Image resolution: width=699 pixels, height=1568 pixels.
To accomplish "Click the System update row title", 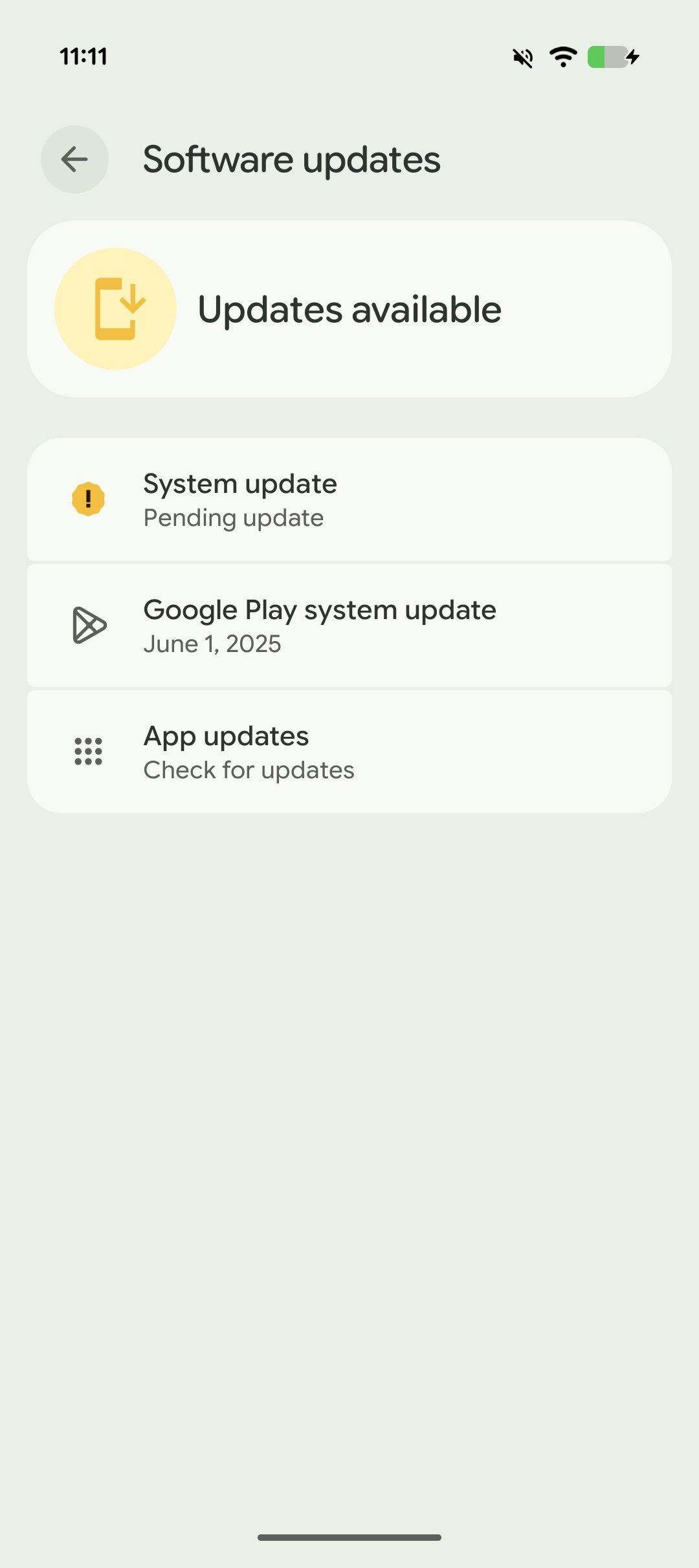I will pyautogui.click(x=239, y=483).
